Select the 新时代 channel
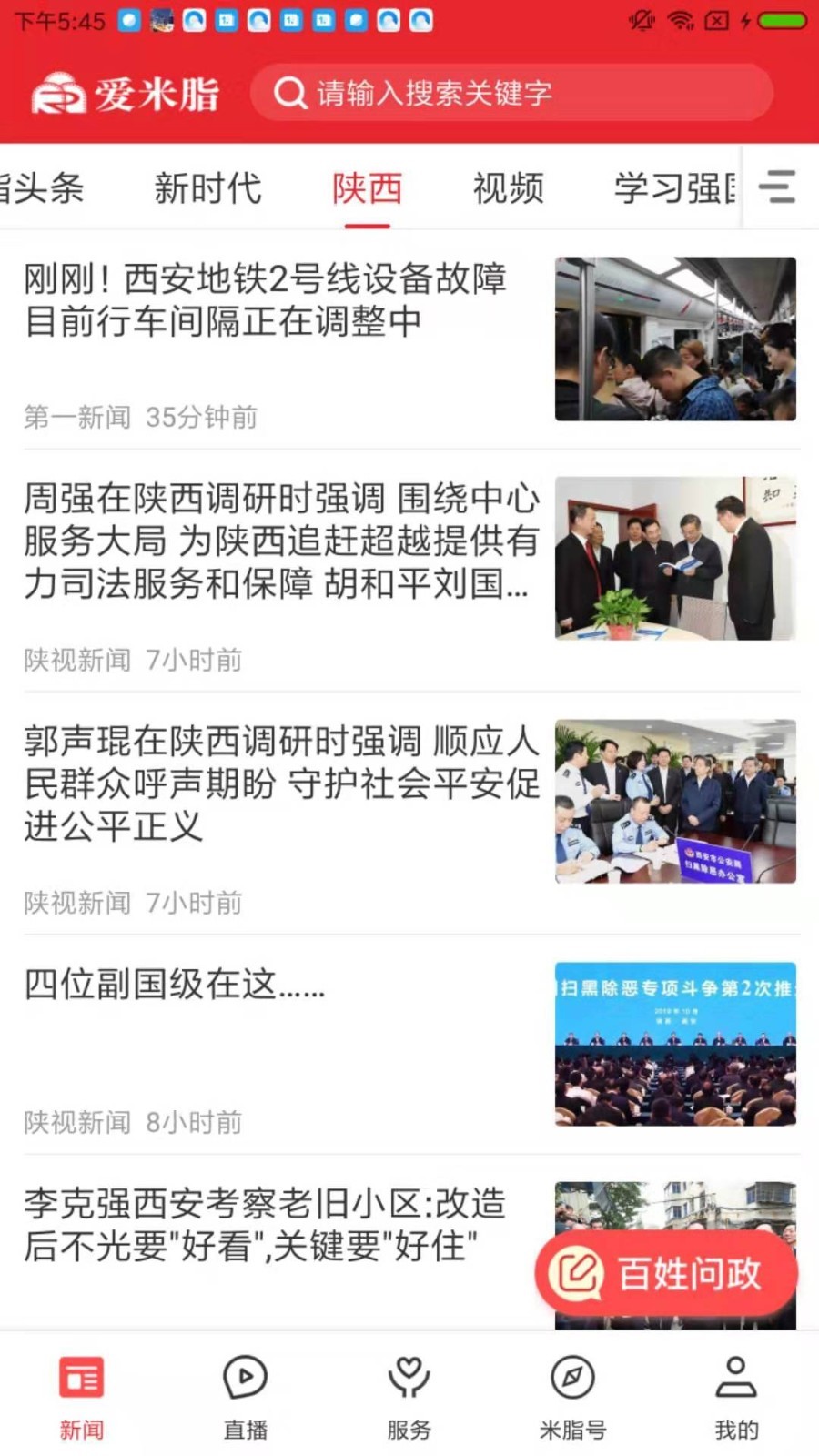Image resolution: width=819 pixels, height=1456 pixels. [x=208, y=188]
